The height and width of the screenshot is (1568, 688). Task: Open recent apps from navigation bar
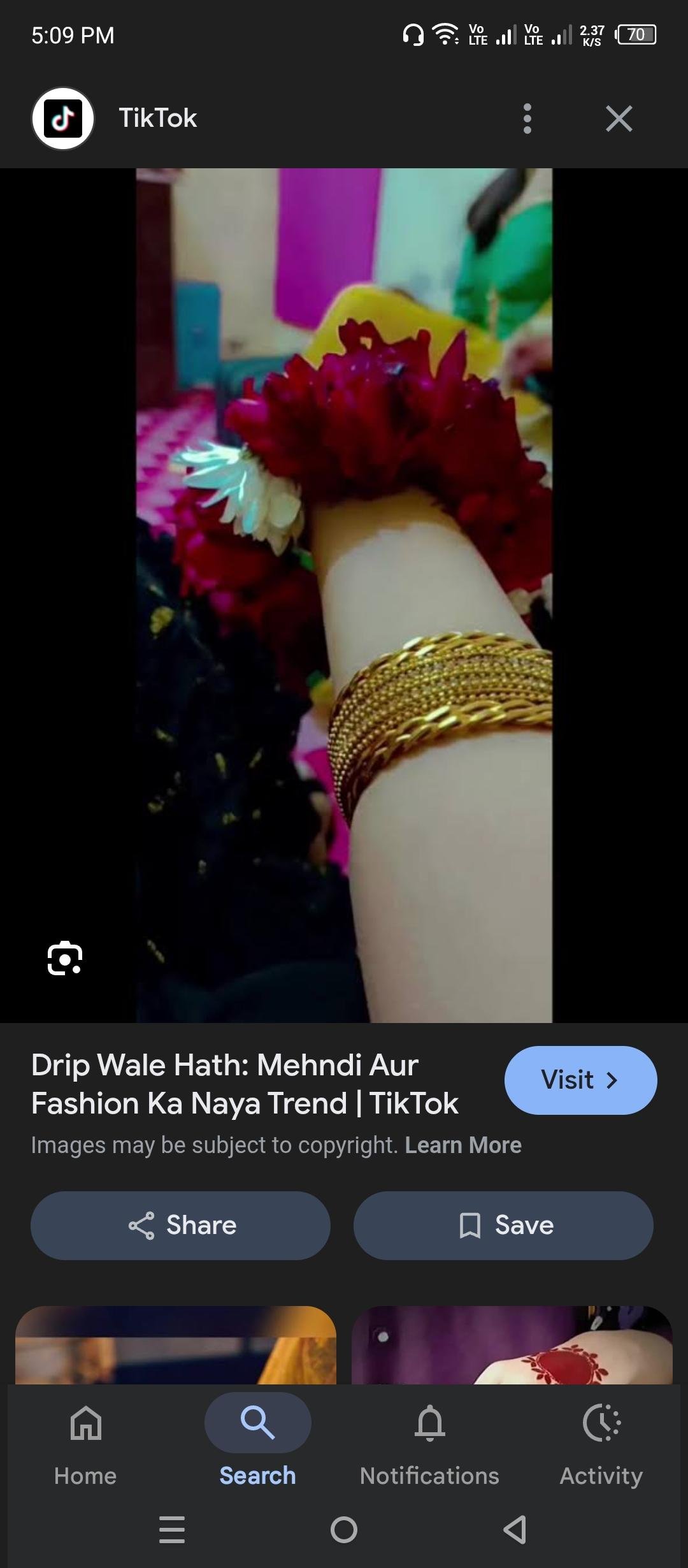tap(172, 1530)
